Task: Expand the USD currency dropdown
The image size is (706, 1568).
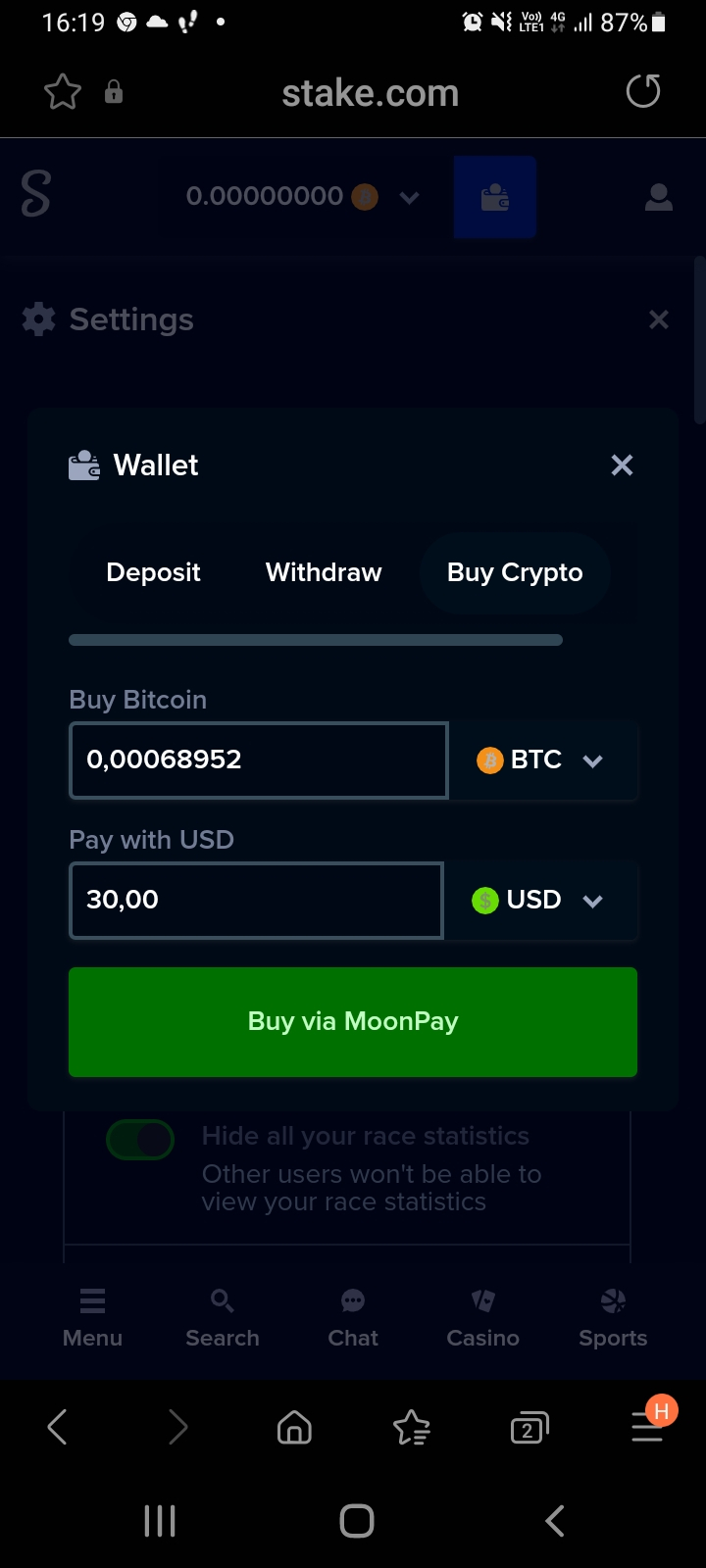Action: click(x=540, y=900)
